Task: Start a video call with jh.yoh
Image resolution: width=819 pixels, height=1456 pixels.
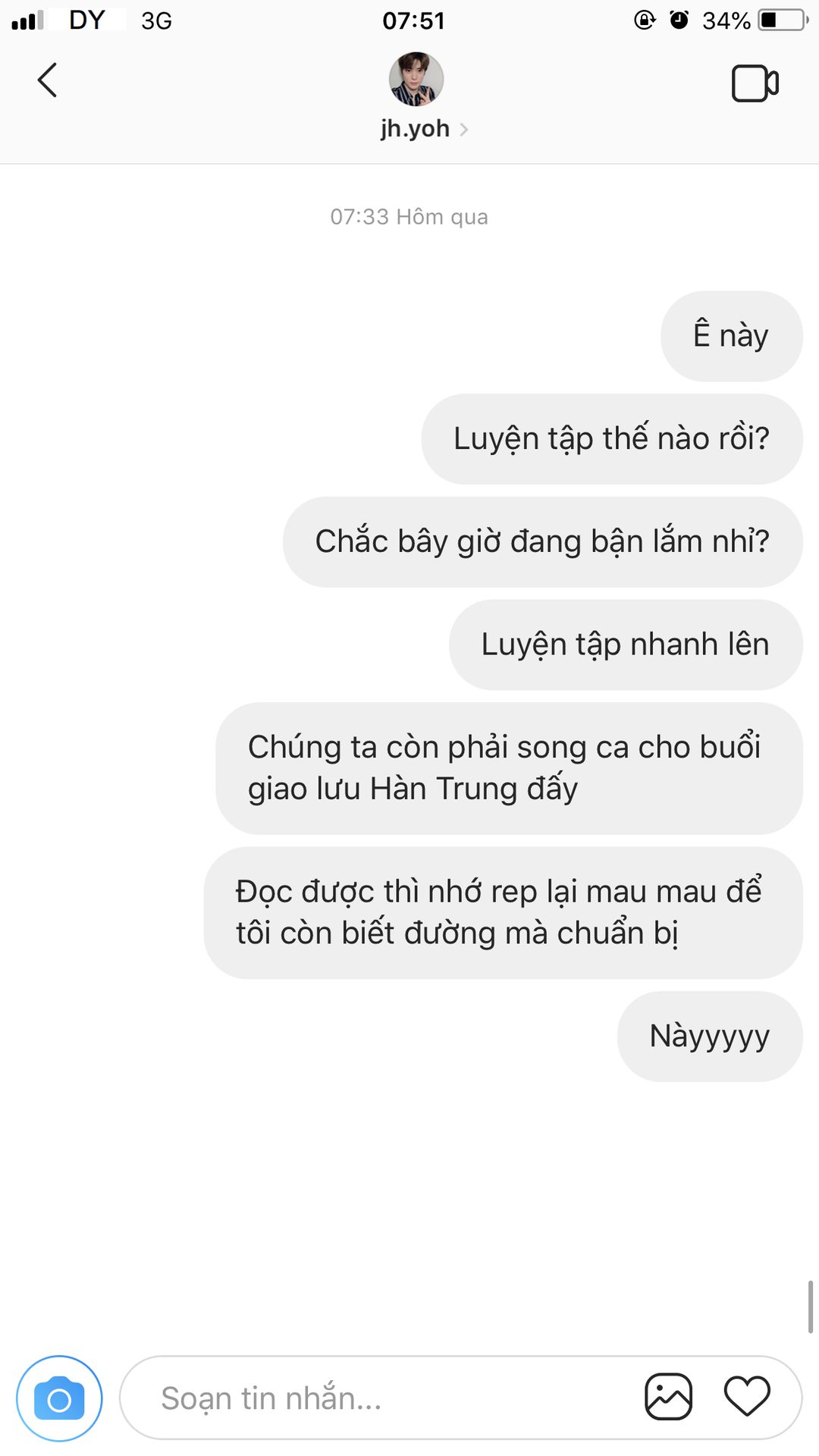Action: pos(755,83)
